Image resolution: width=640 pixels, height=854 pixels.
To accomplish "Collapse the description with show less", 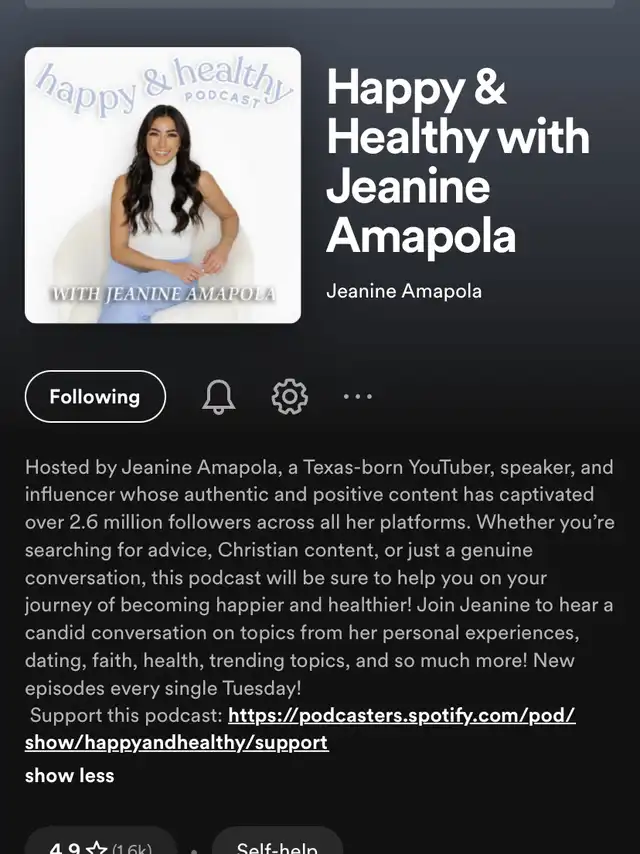I will tap(69, 775).
